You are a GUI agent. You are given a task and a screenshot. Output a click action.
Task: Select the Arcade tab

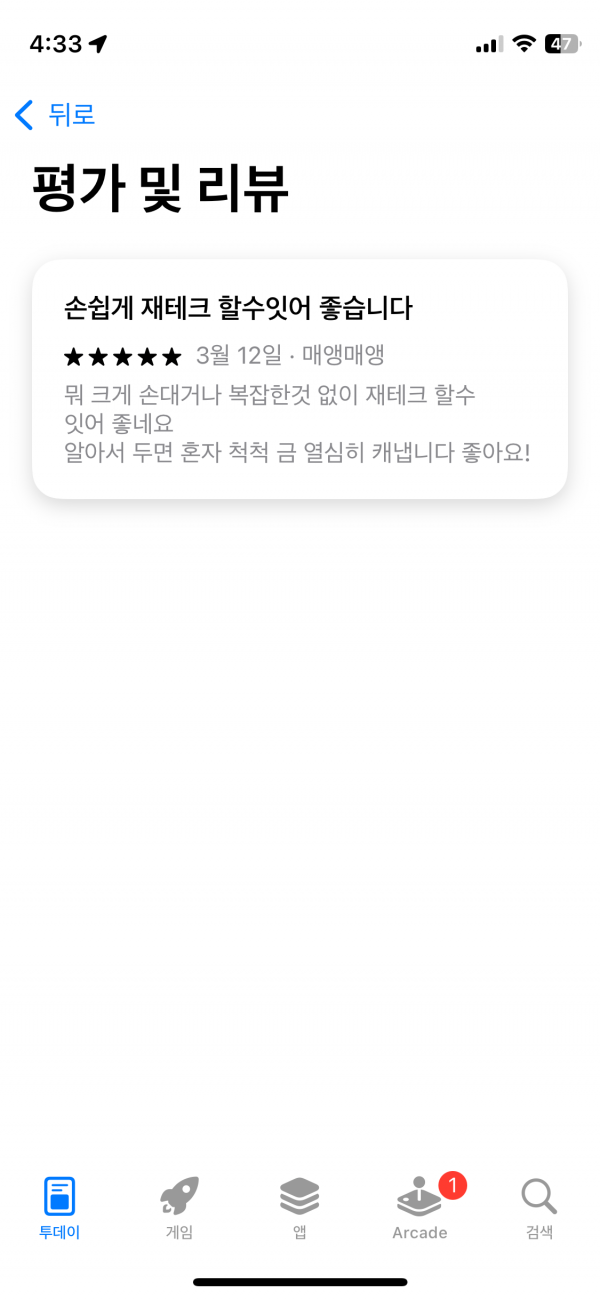(420, 1208)
